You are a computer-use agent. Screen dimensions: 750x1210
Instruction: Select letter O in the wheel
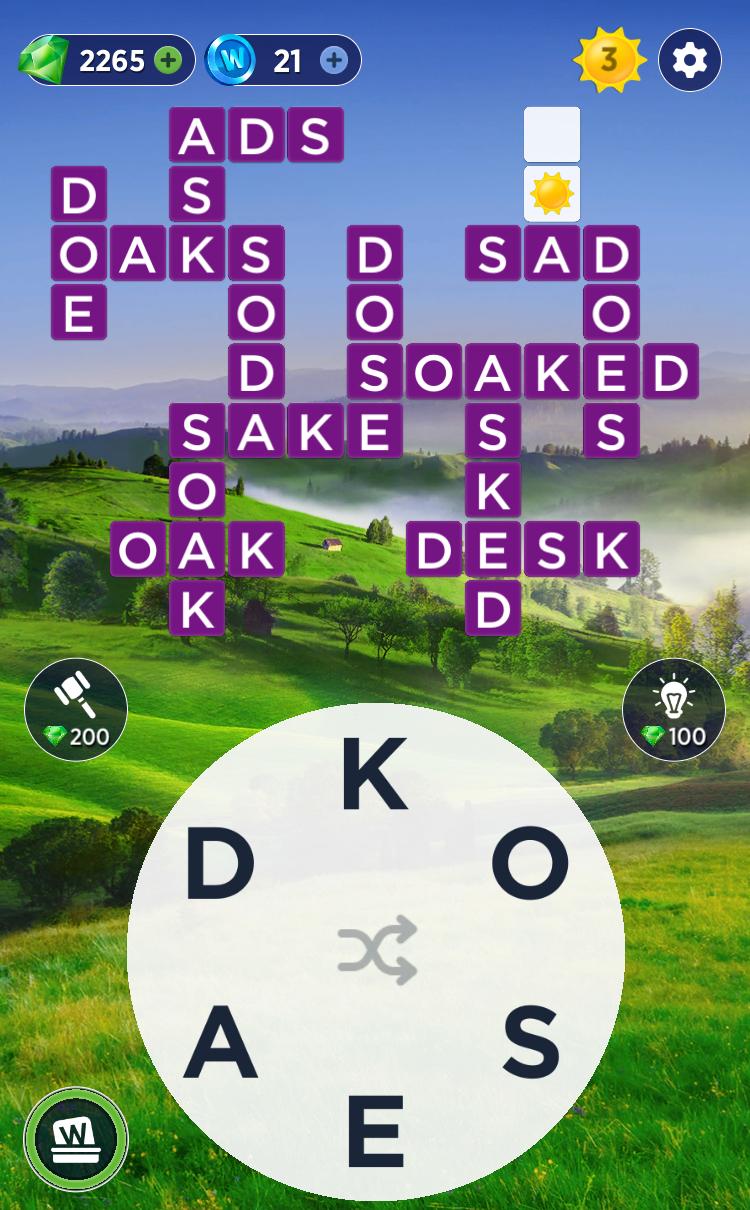tap(530, 865)
